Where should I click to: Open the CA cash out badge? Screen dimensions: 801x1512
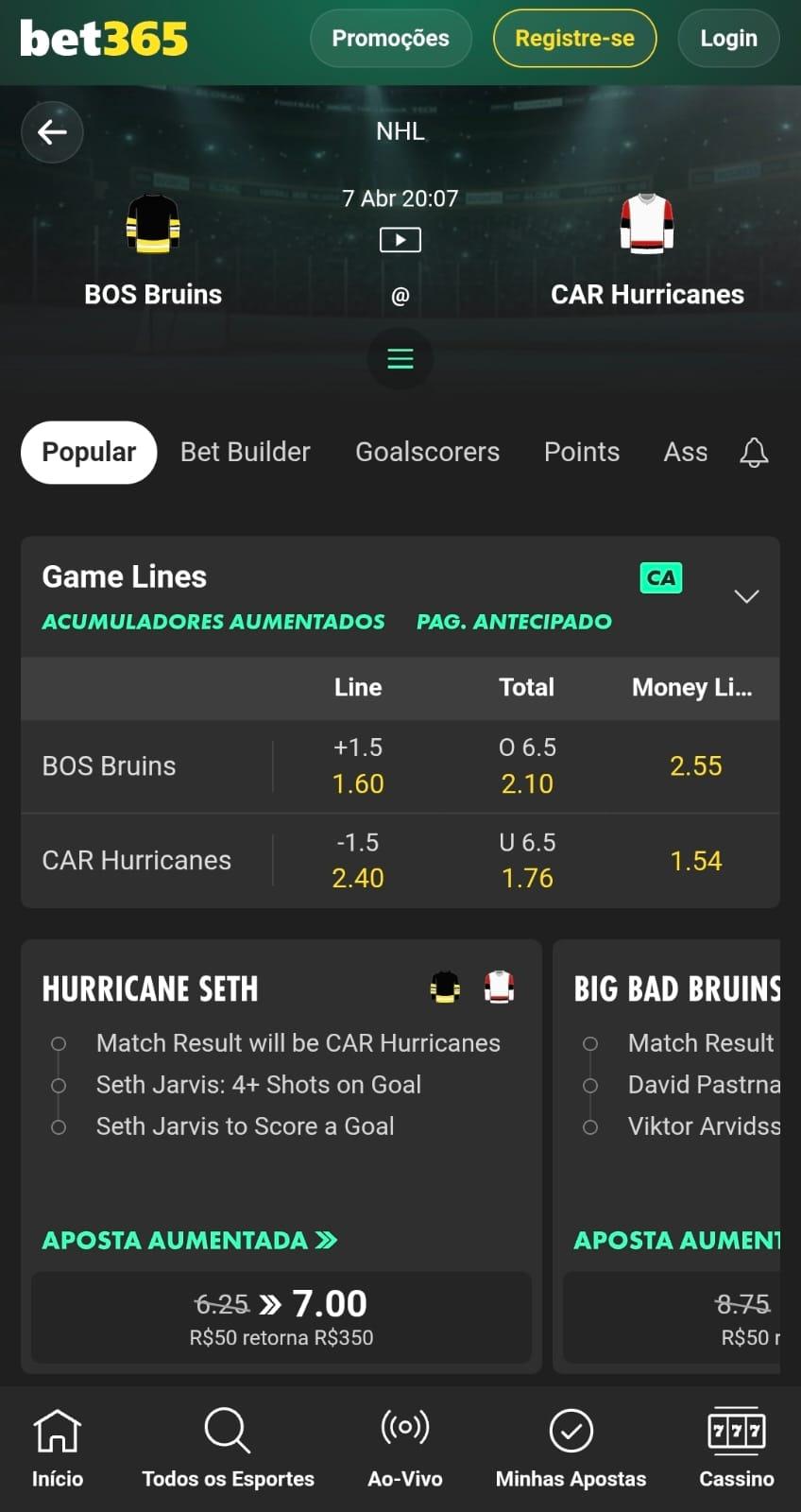660,577
